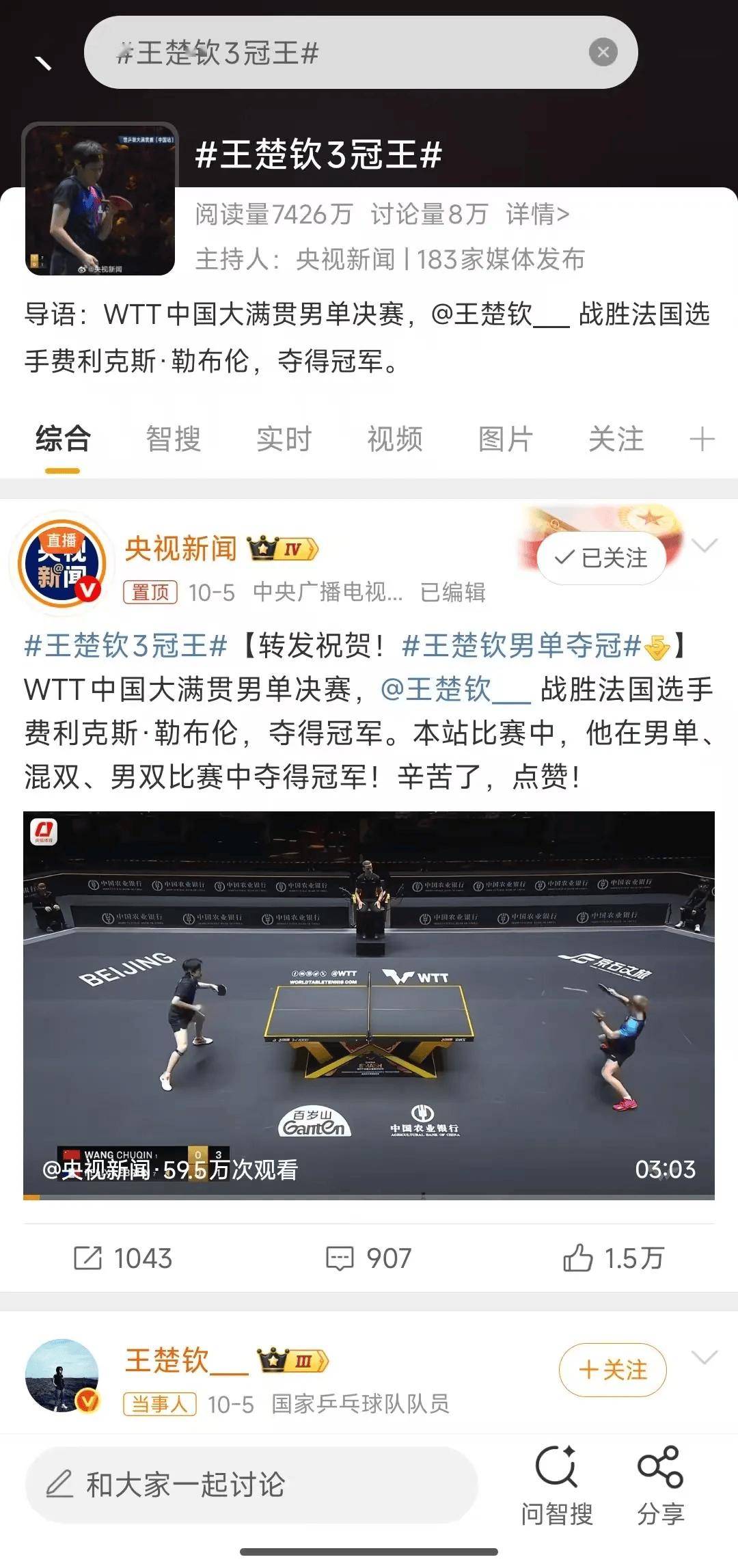Open topic 详情 details link
This screenshot has width=738, height=1568.
click(x=537, y=214)
